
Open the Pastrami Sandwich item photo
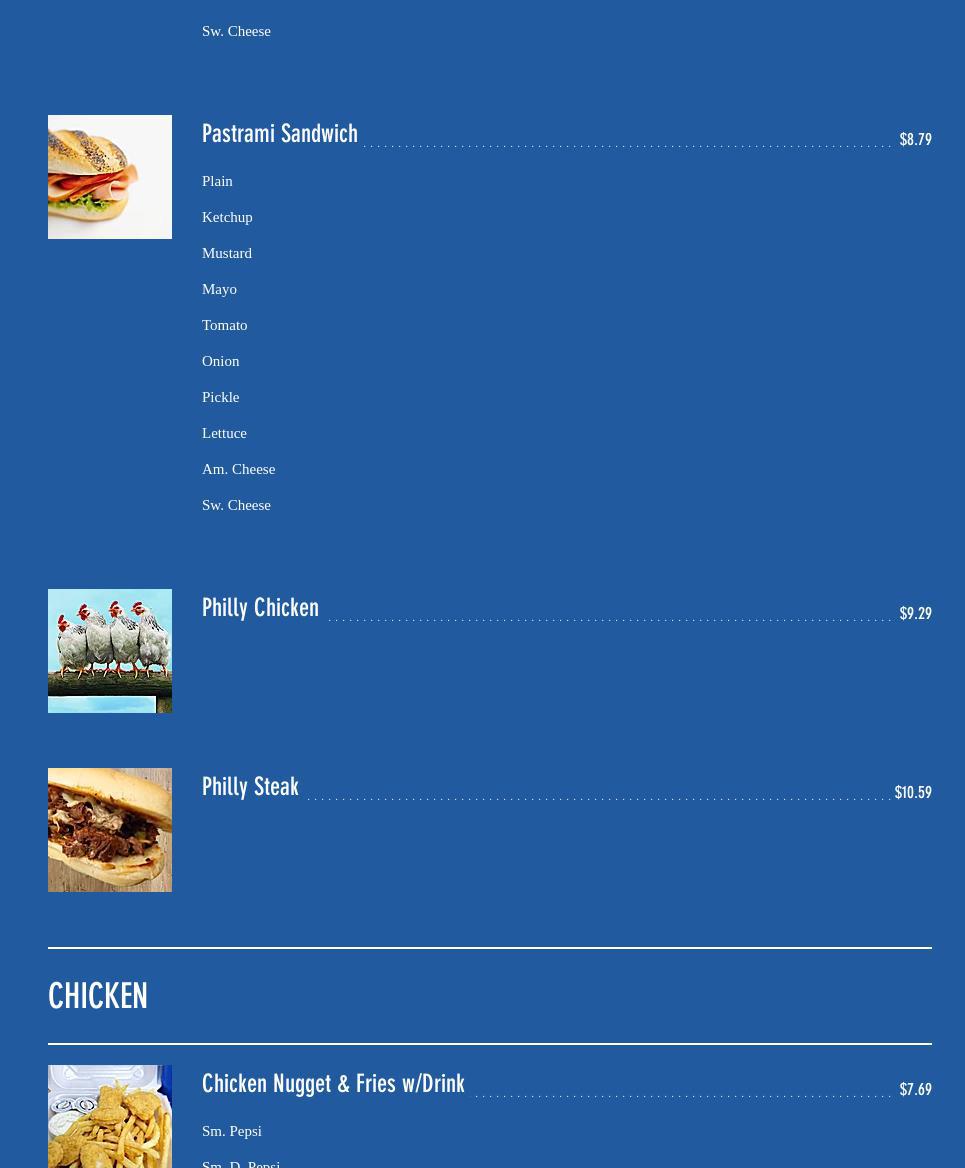(110, 177)
